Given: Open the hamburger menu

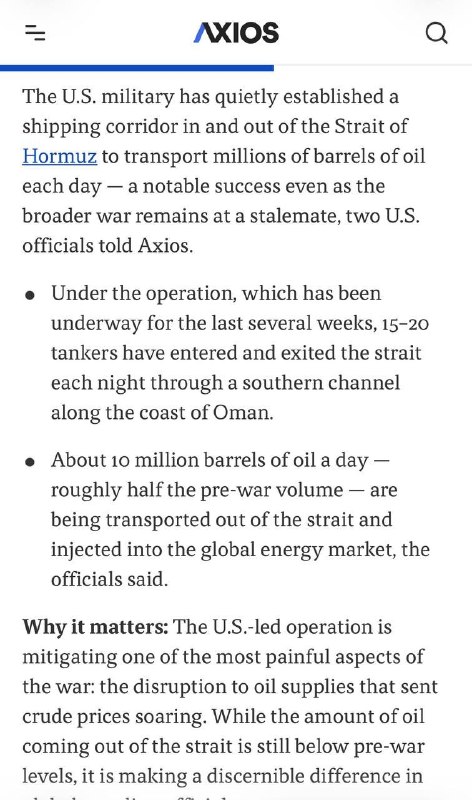Looking at the screenshot, I should pyautogui.click(x=35, y=33).
